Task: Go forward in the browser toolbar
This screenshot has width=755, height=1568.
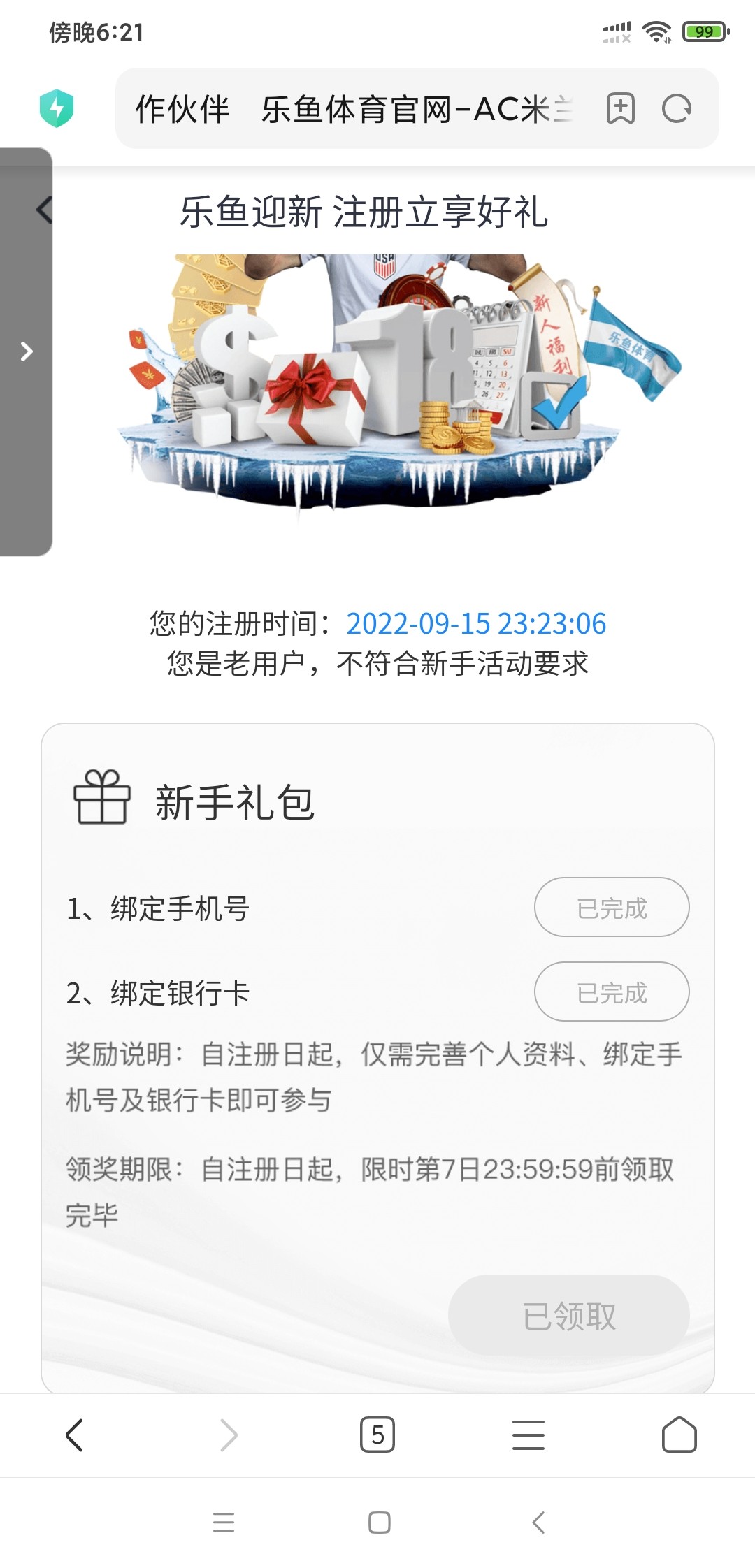Action: pyautogui.click(x=229, y=1435)
